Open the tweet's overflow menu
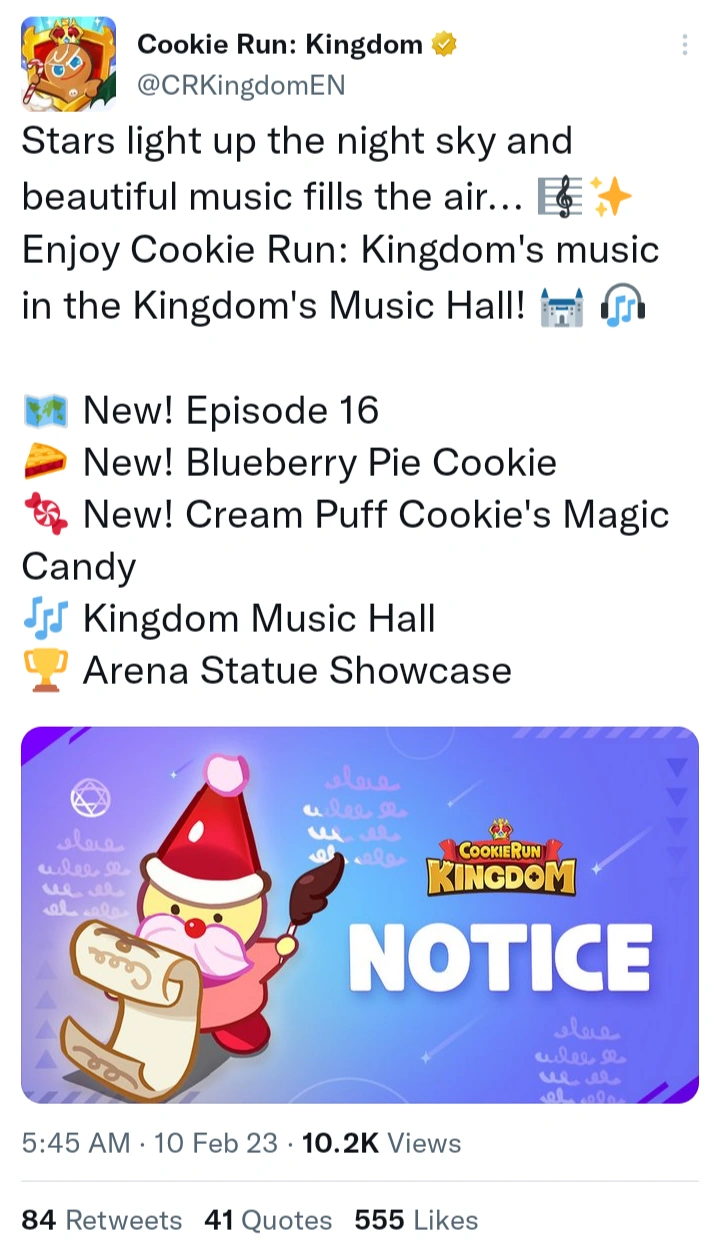The width and height of the screenshot is (720, 1246). pos(684,45)
